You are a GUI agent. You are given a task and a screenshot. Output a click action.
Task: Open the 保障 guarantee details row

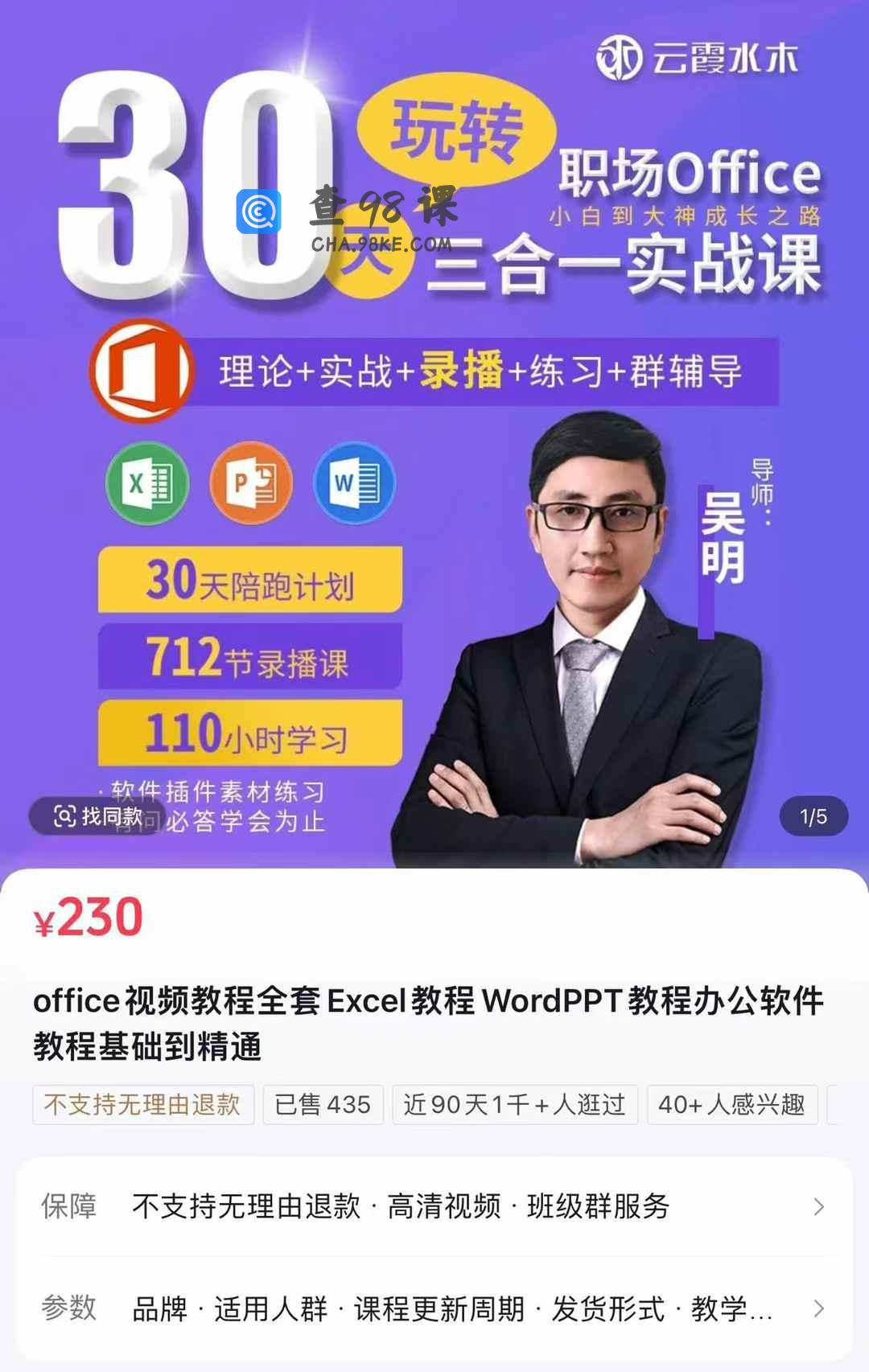coord(434,1206)
